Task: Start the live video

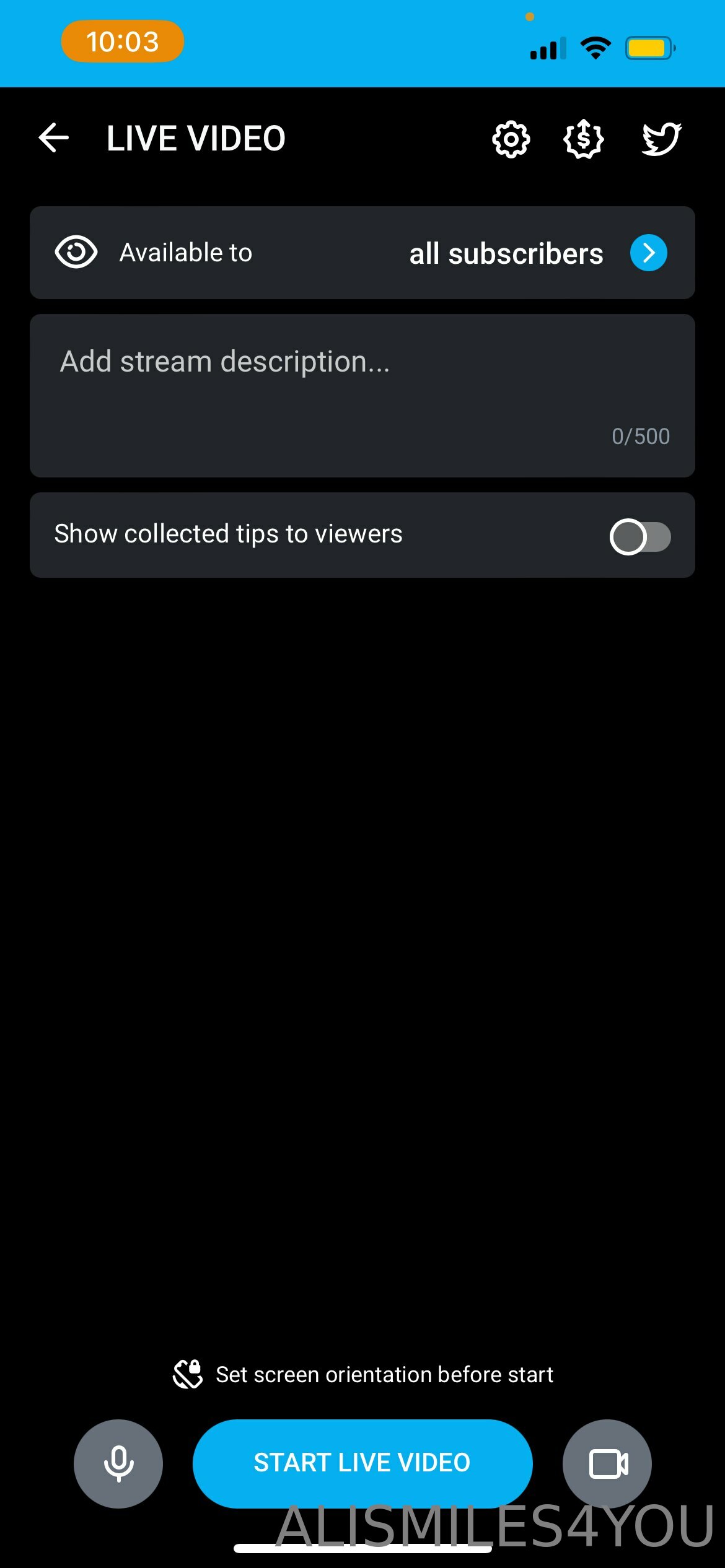Action: [362, 1463]
